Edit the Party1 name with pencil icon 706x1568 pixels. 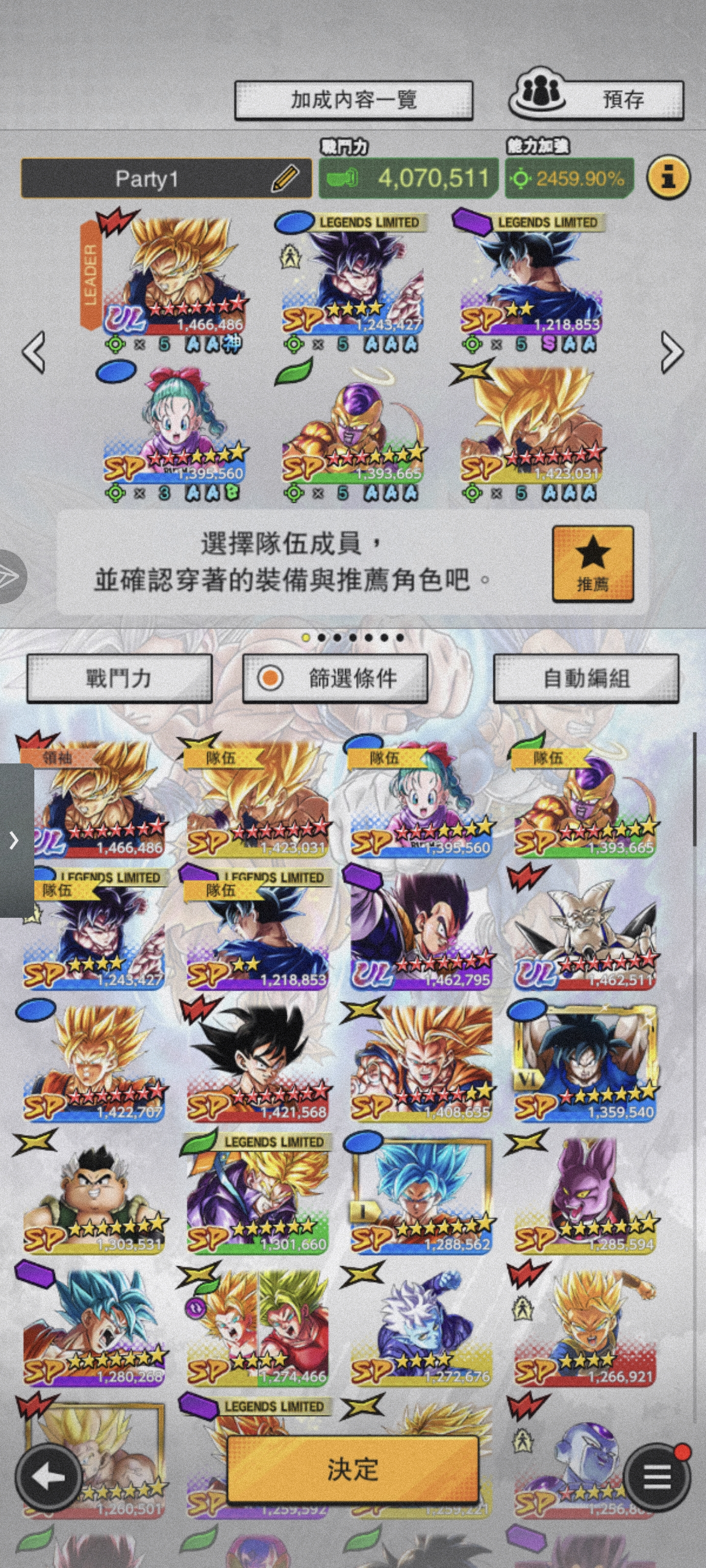coord(285,178)
